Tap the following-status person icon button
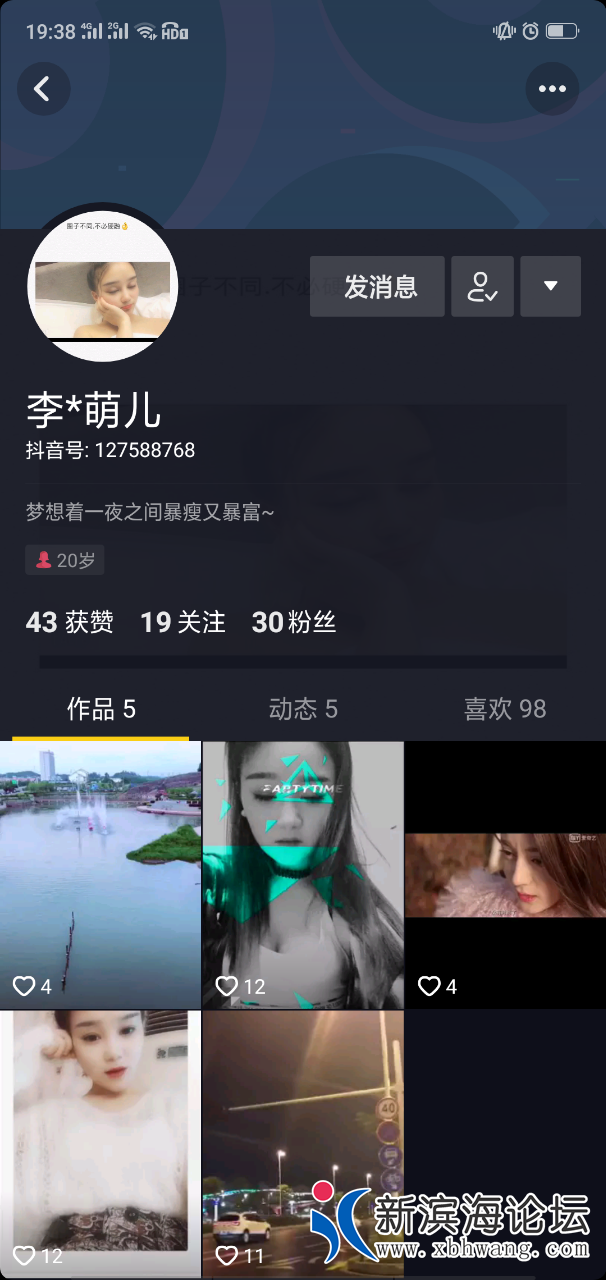Image resolution: width=606 pixels, height=1280 pixels. tap(482, 287)
